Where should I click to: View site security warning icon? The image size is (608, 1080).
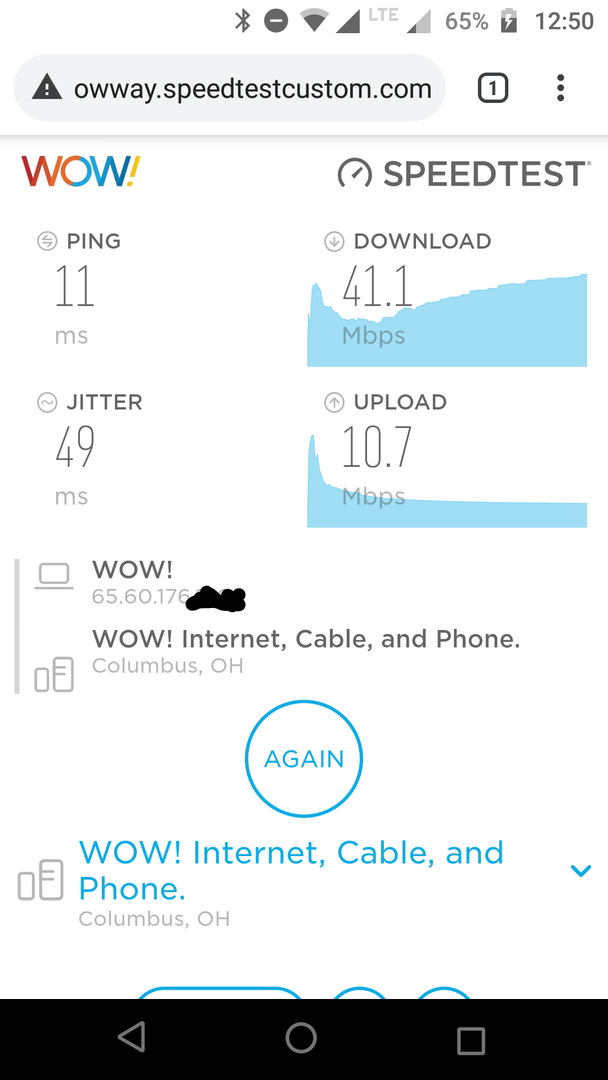point(47,88)
